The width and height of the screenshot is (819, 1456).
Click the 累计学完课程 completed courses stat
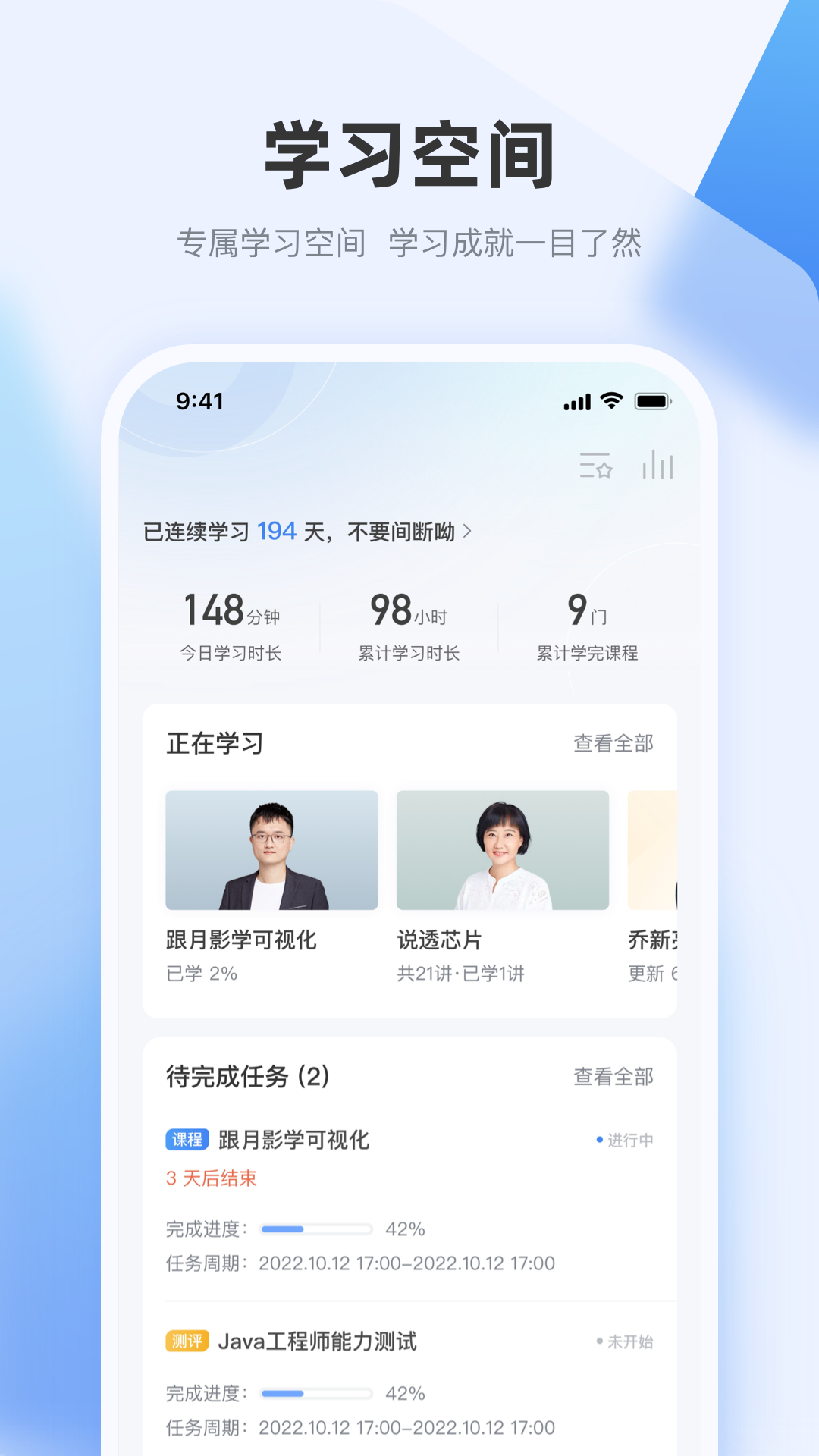click(588, 626)
